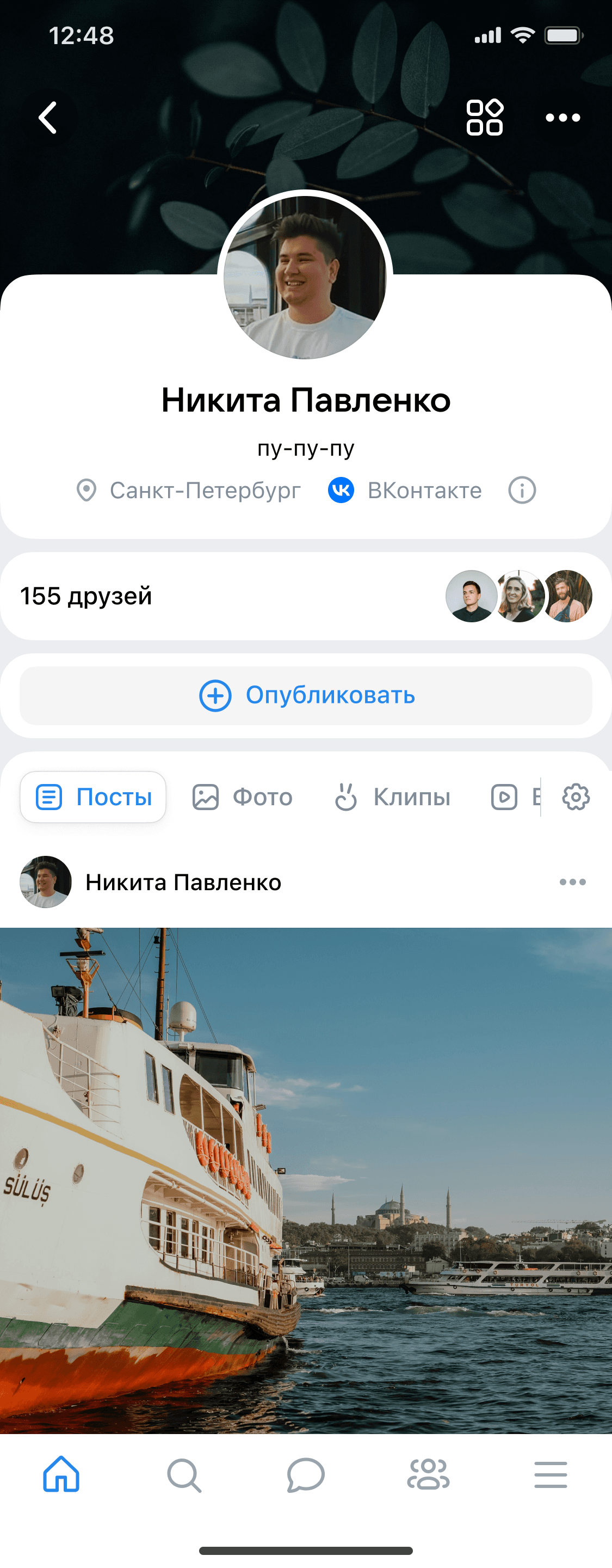Open detailed profile info icon
This screenshot has height=1568, width=612.
tap(522, 490)
